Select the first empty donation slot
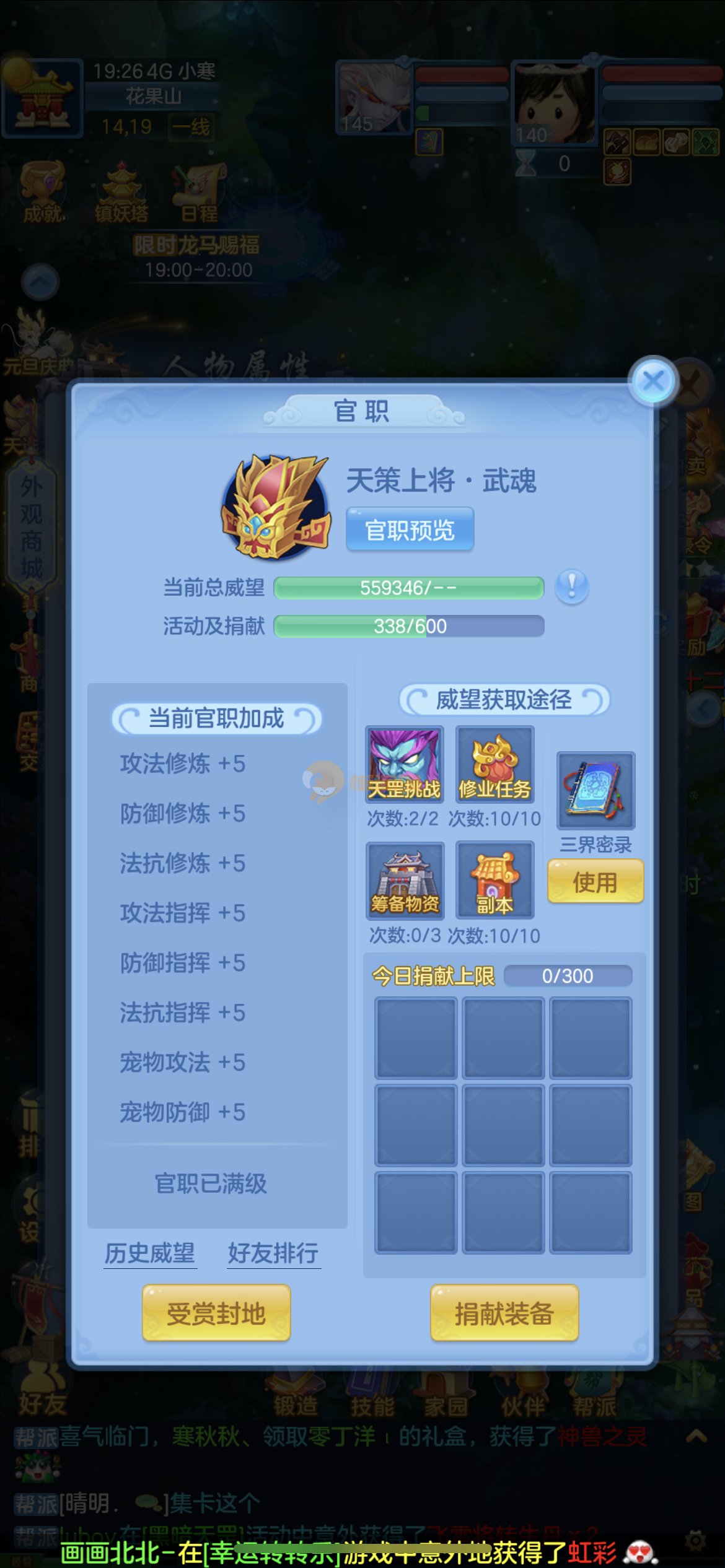725x1568 pixels. 416,1039
